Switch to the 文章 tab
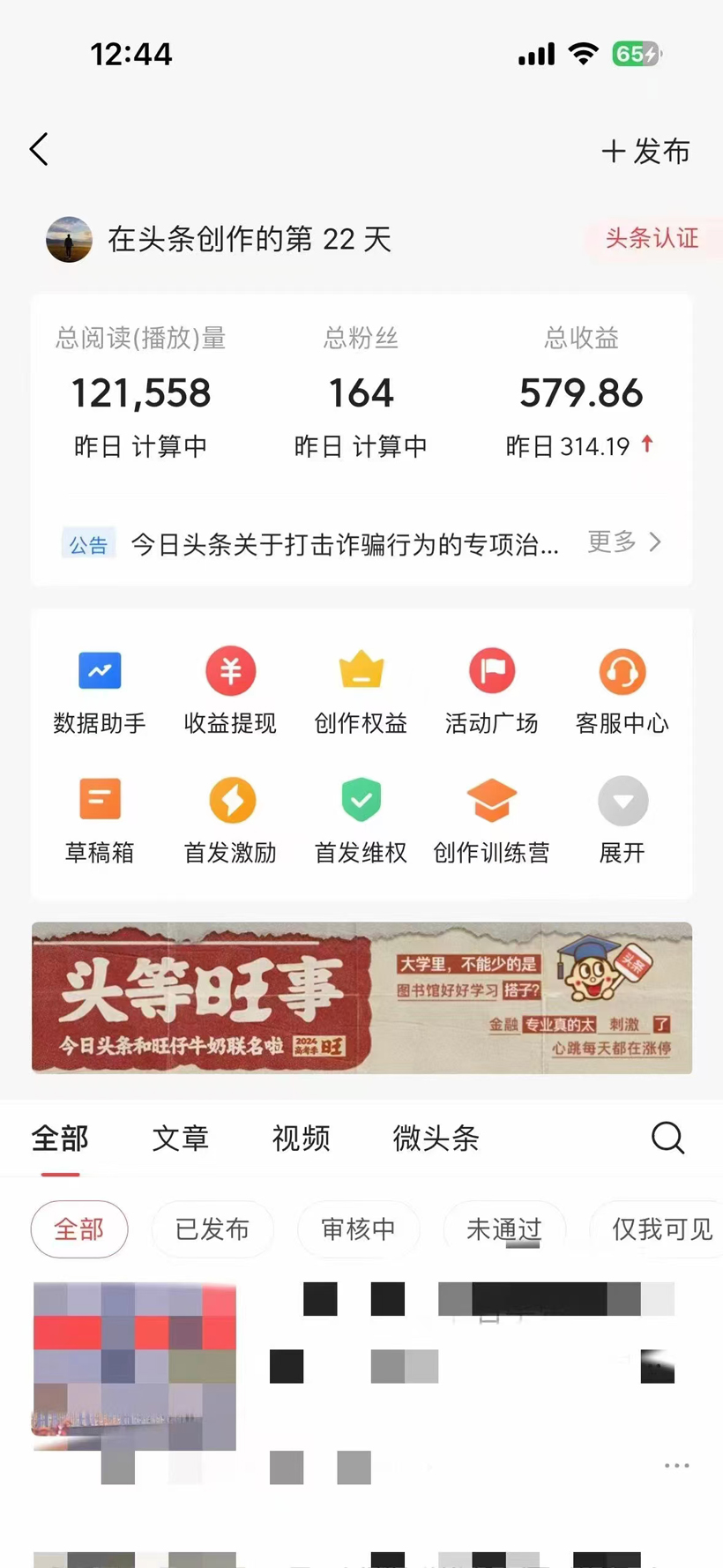Screen dimensions: 723x1568 pos(181,1139)
